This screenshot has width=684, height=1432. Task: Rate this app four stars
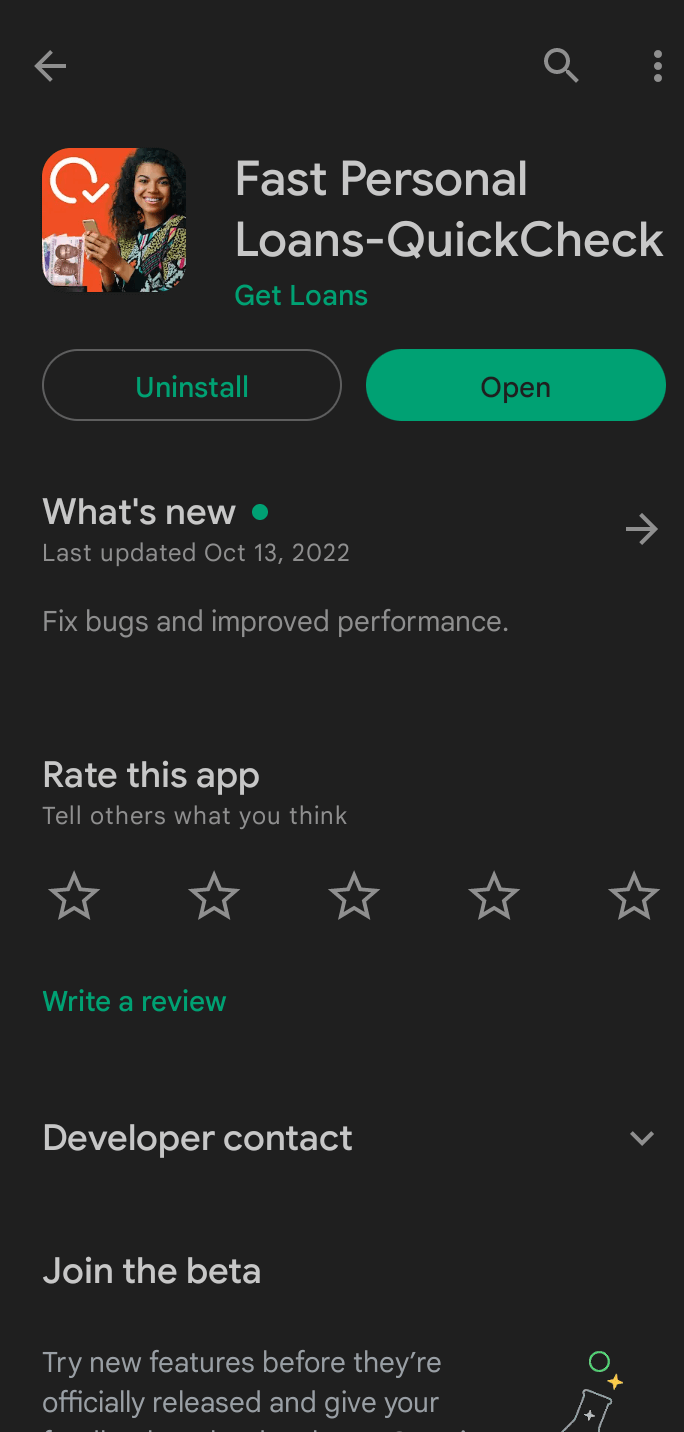click(494, 896)
